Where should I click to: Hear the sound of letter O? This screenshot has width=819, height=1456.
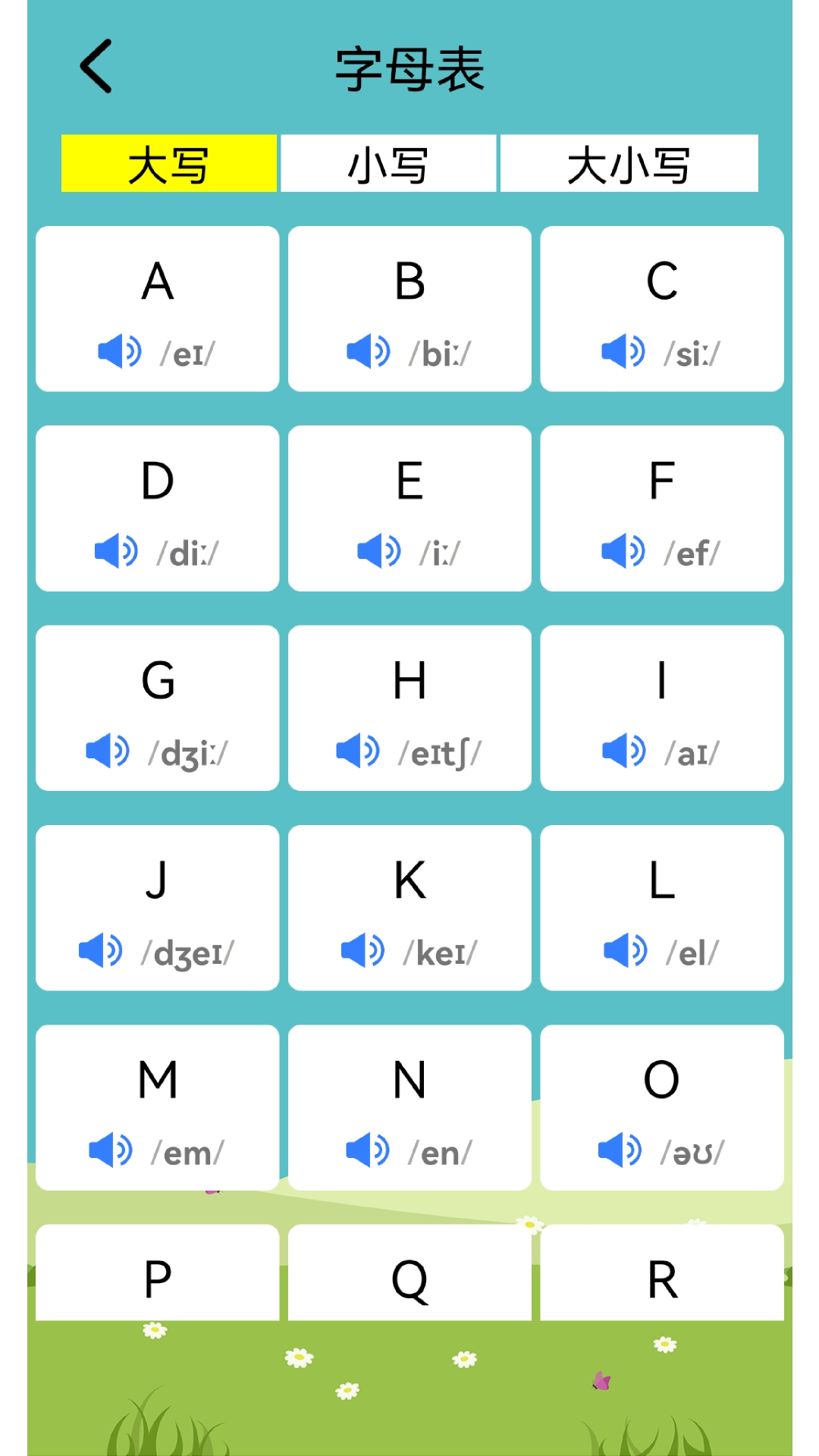coord(620,1150)
